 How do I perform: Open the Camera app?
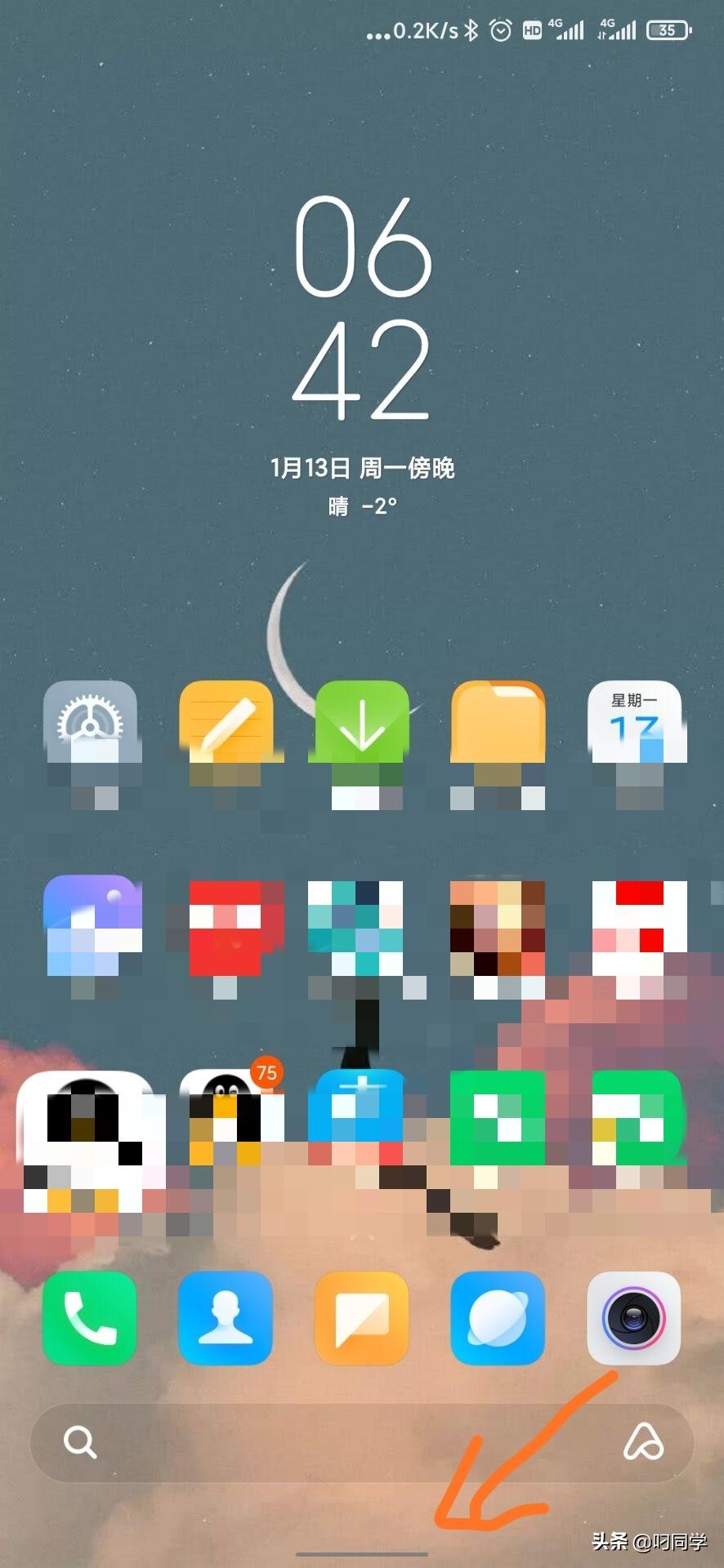(634, 1317)
